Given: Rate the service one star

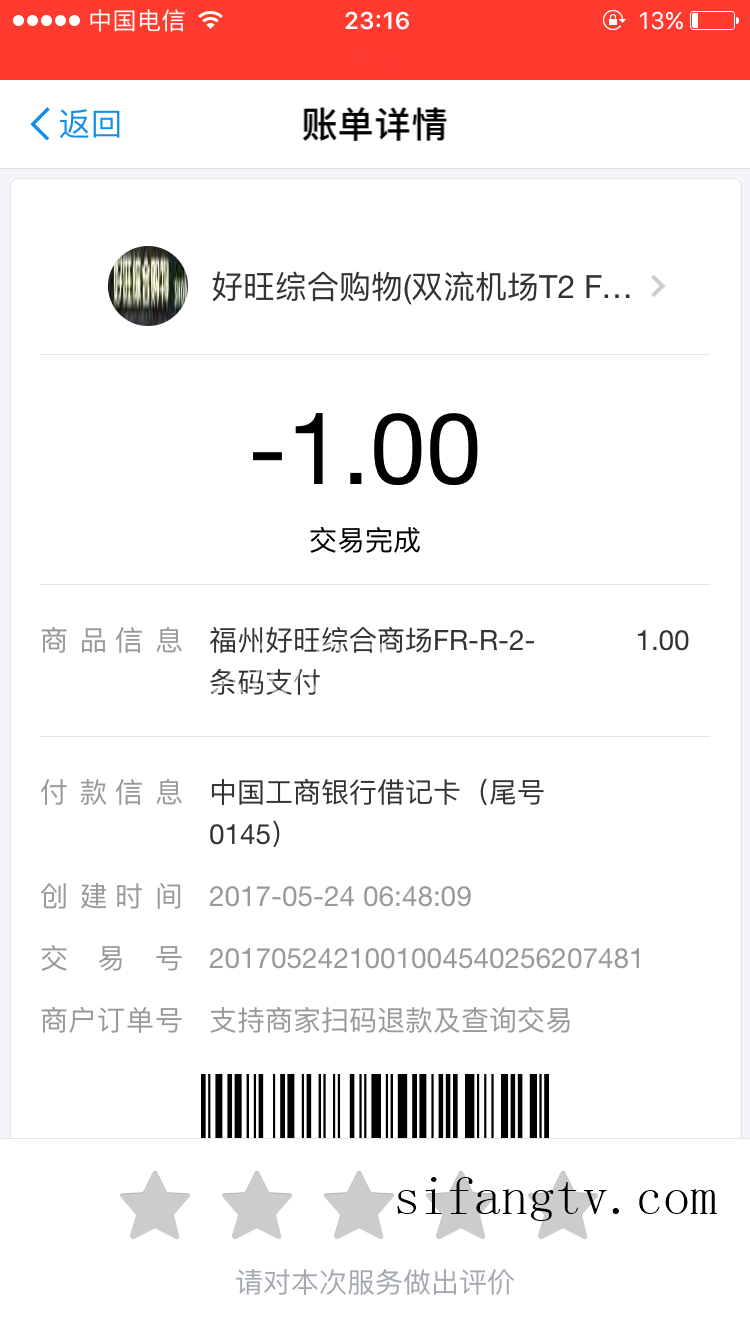Looking at the screenshot, I should click(x=155, y=1206).
